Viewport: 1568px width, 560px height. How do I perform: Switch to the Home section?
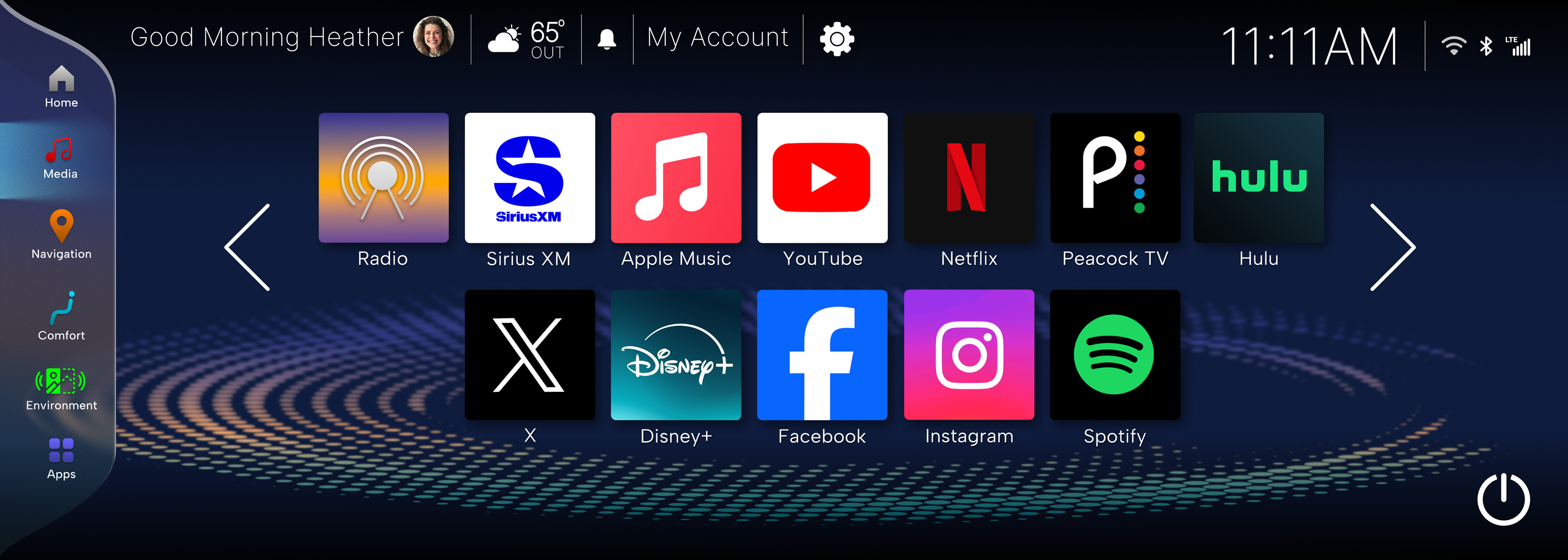click(62, 87)
